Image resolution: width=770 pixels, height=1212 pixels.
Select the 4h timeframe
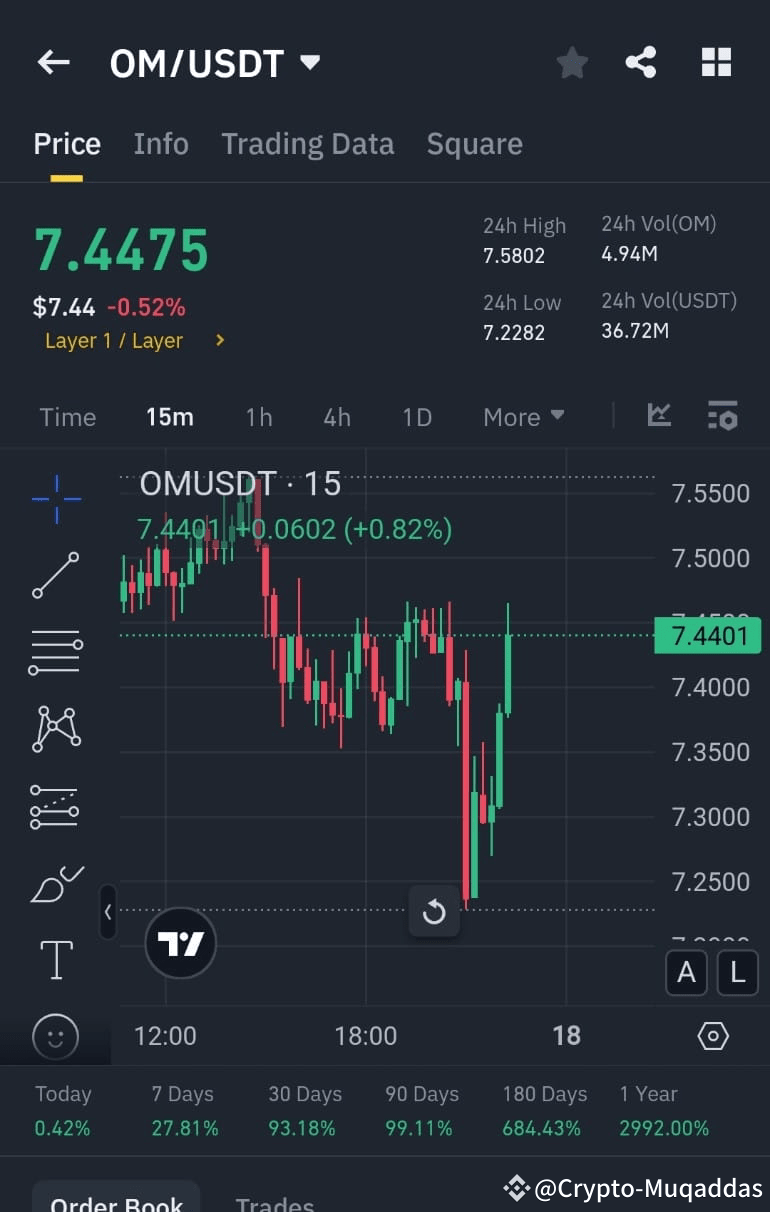click(337, 416)
